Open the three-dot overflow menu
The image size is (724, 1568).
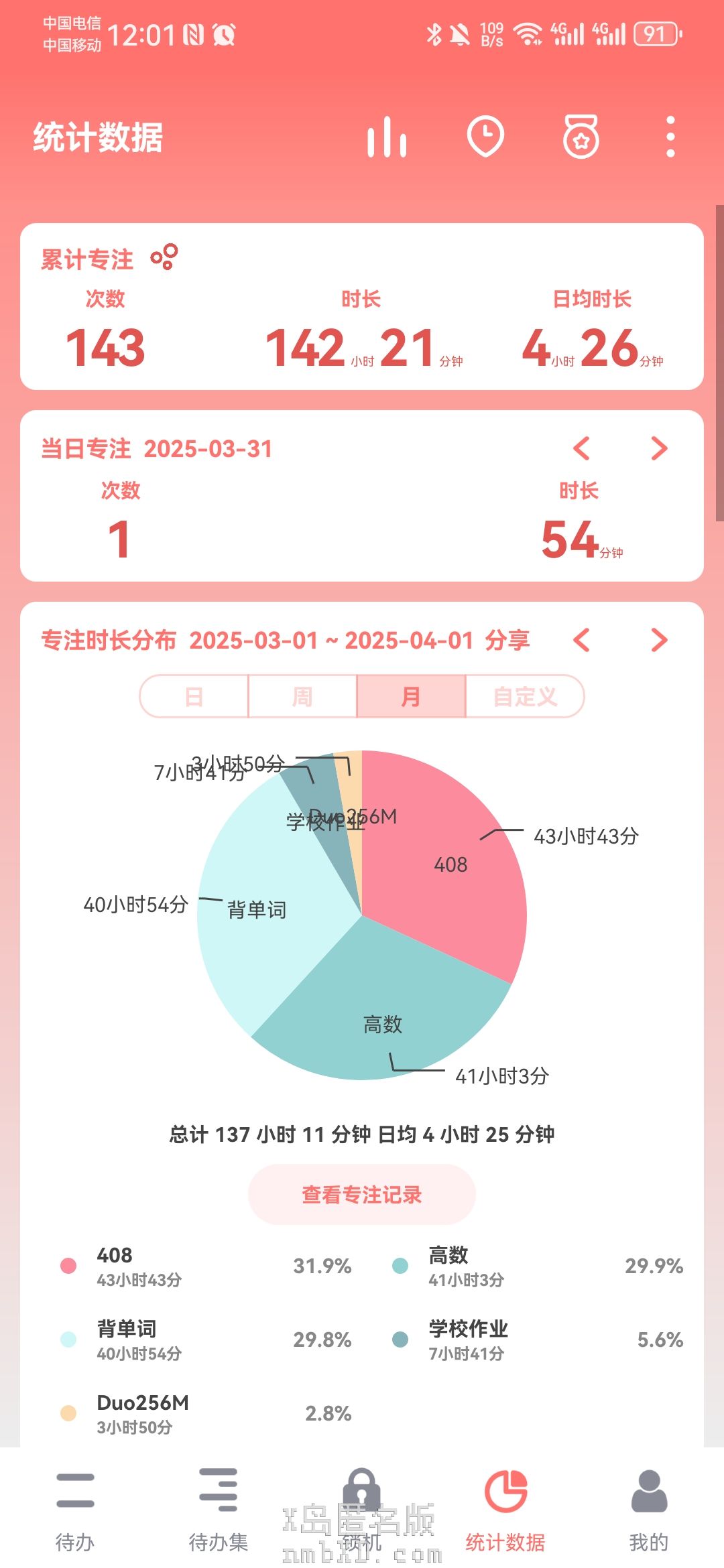click(670, 137)
